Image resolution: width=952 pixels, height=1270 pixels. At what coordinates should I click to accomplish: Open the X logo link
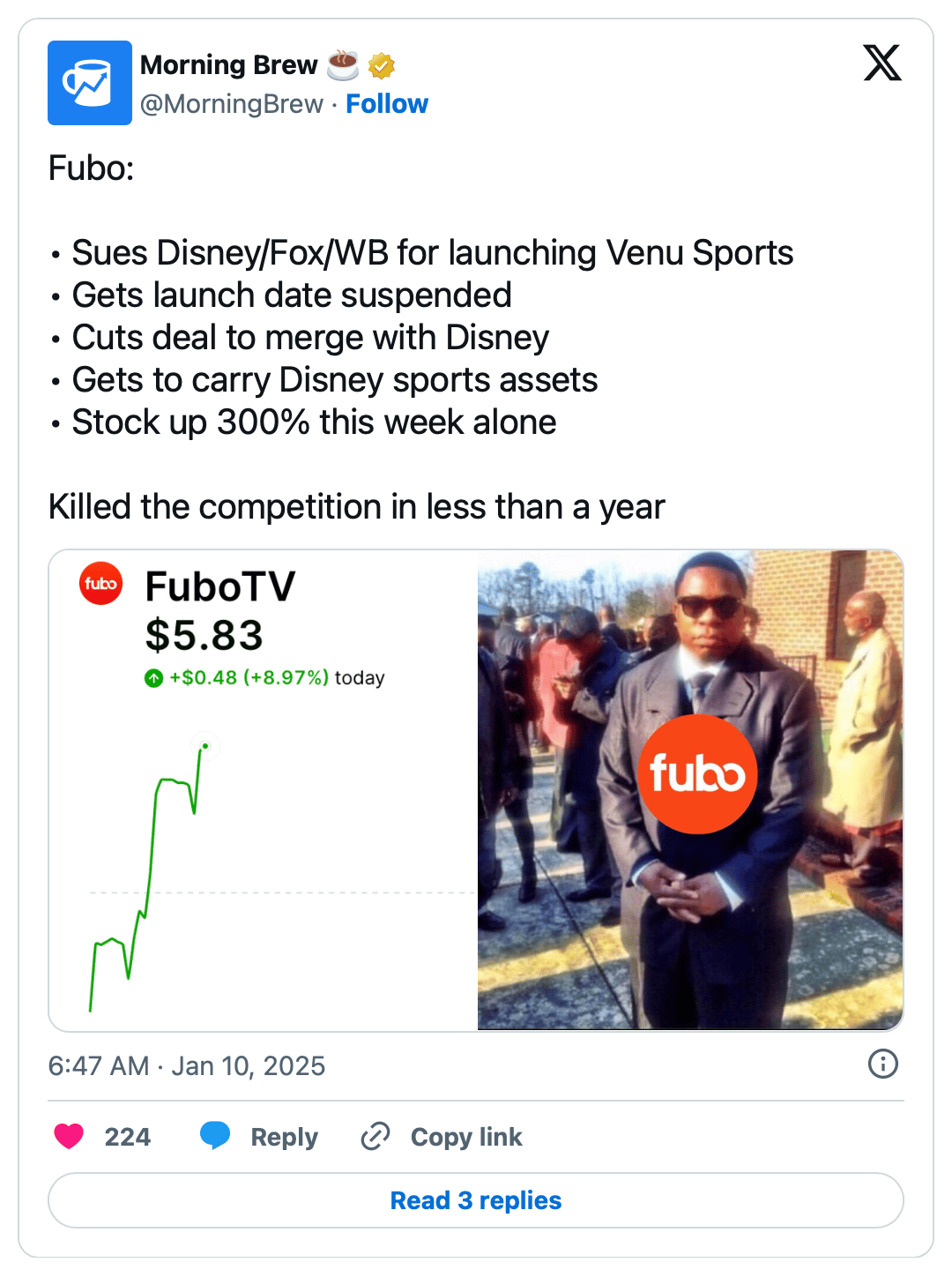(881, 63)
